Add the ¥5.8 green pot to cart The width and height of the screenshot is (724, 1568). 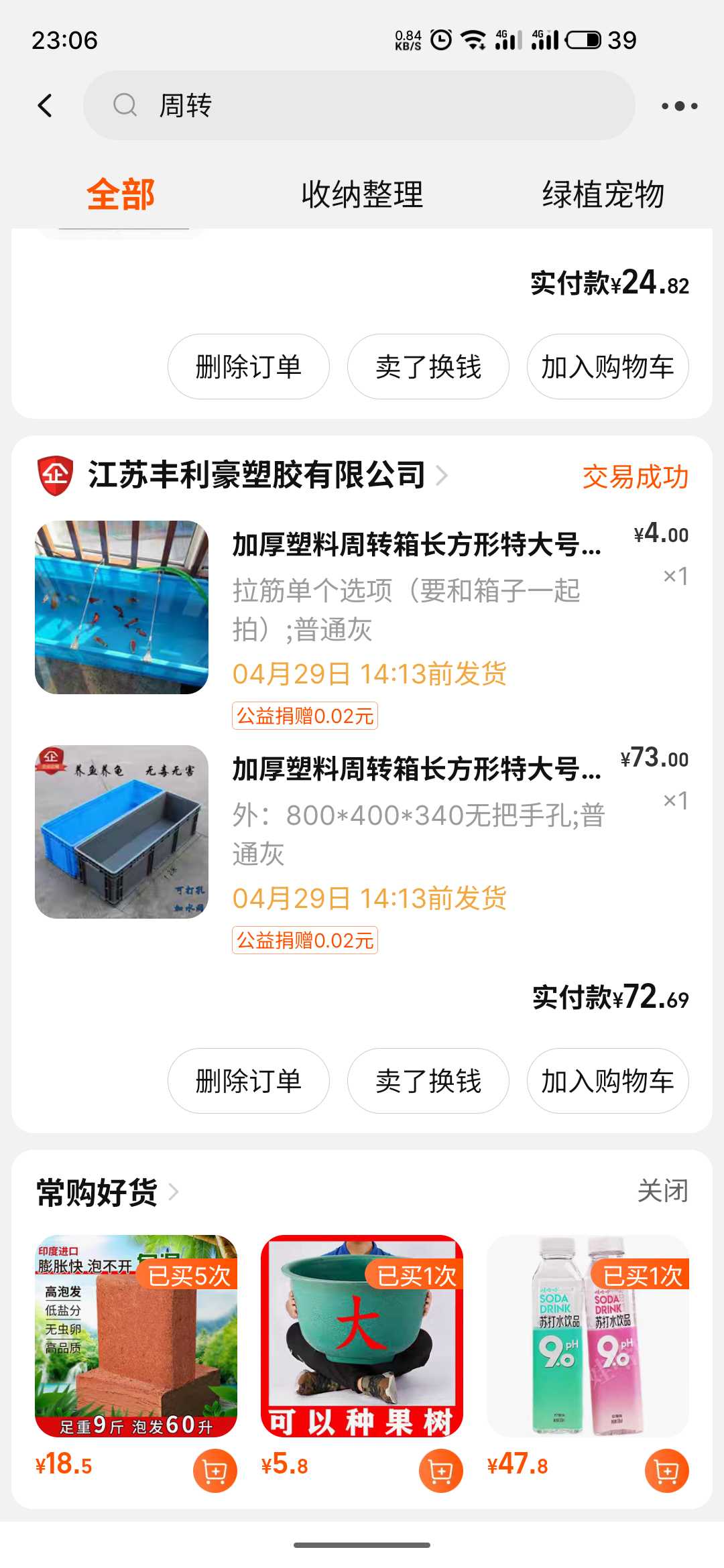pyautogui.click(x=440, y=1471)
